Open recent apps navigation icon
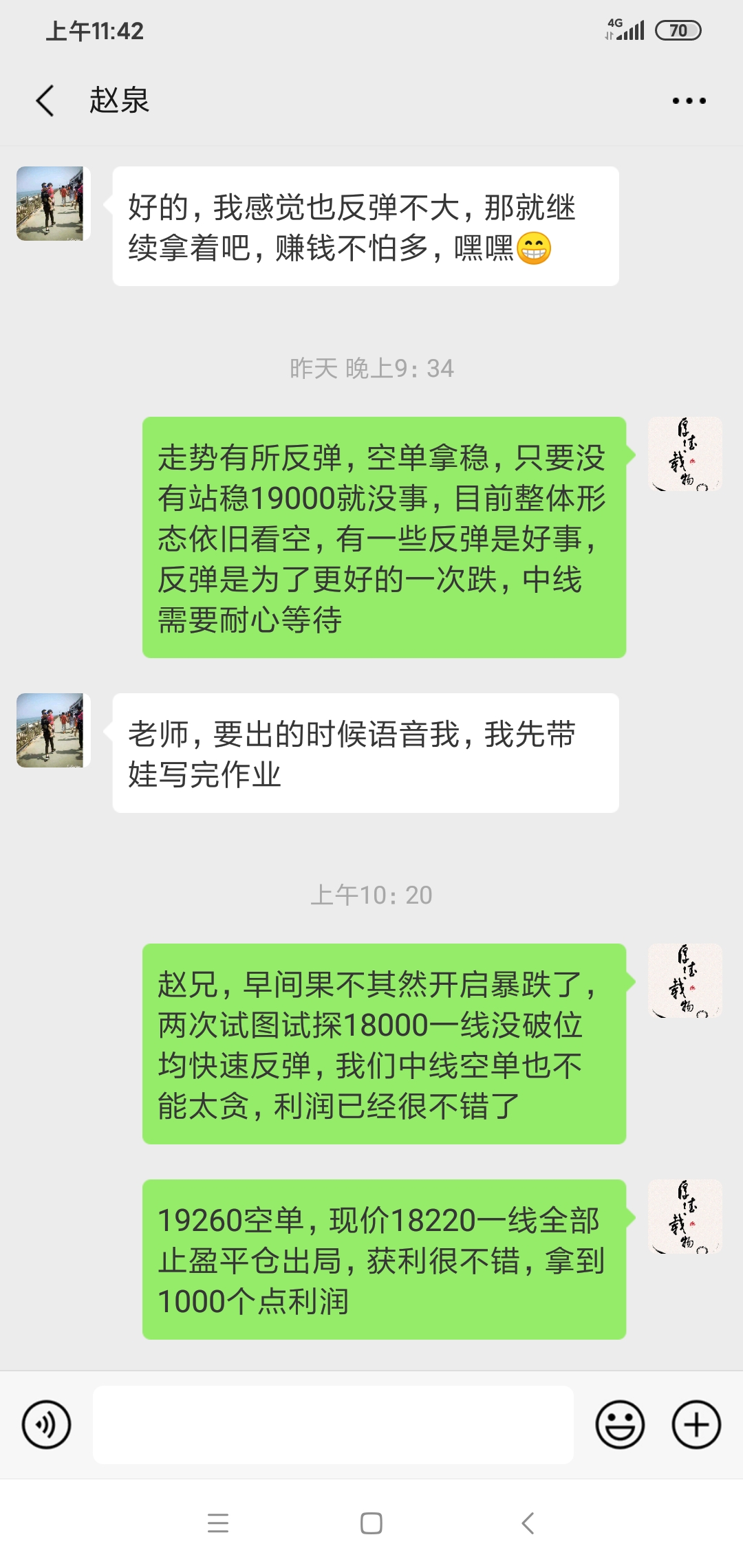 pos(219,1521)
